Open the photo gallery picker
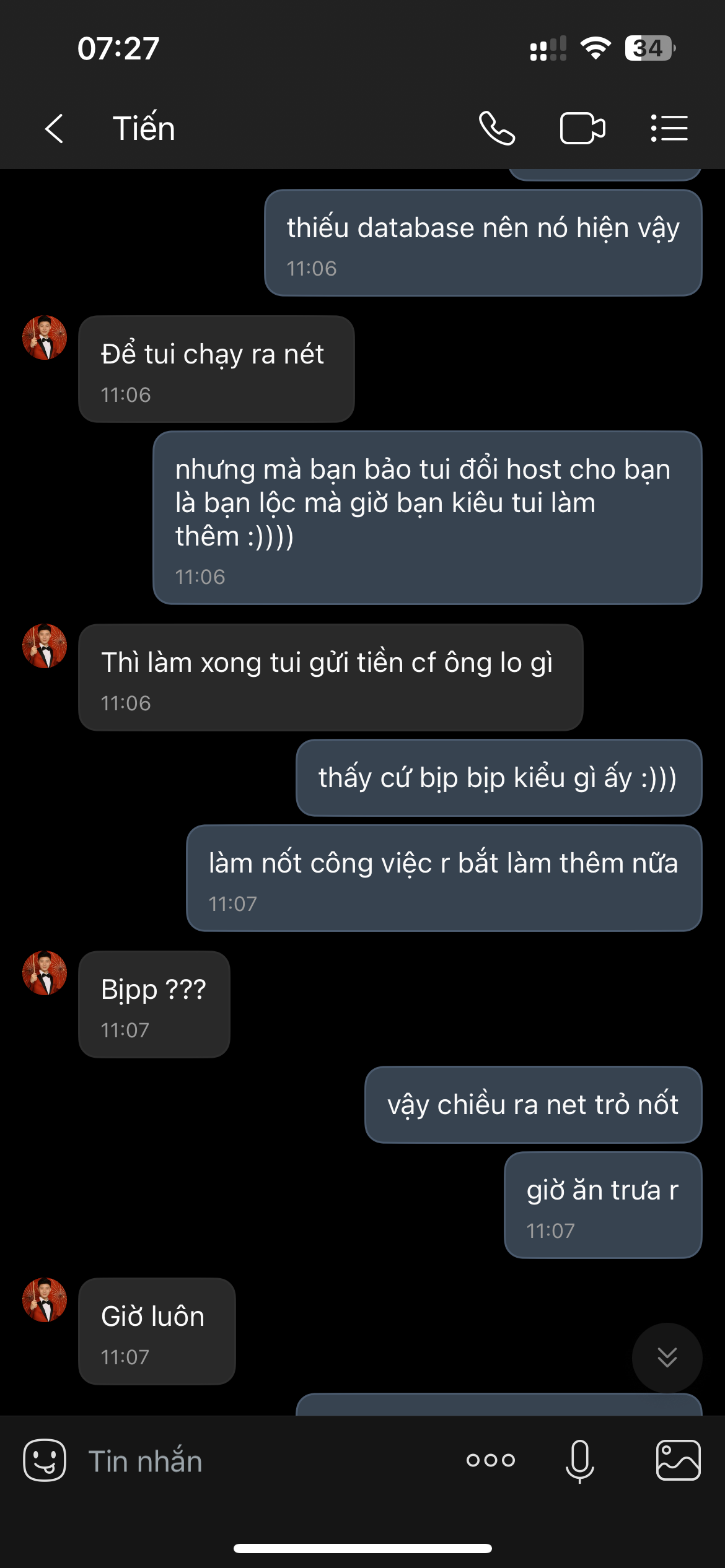 point(678,1460)
